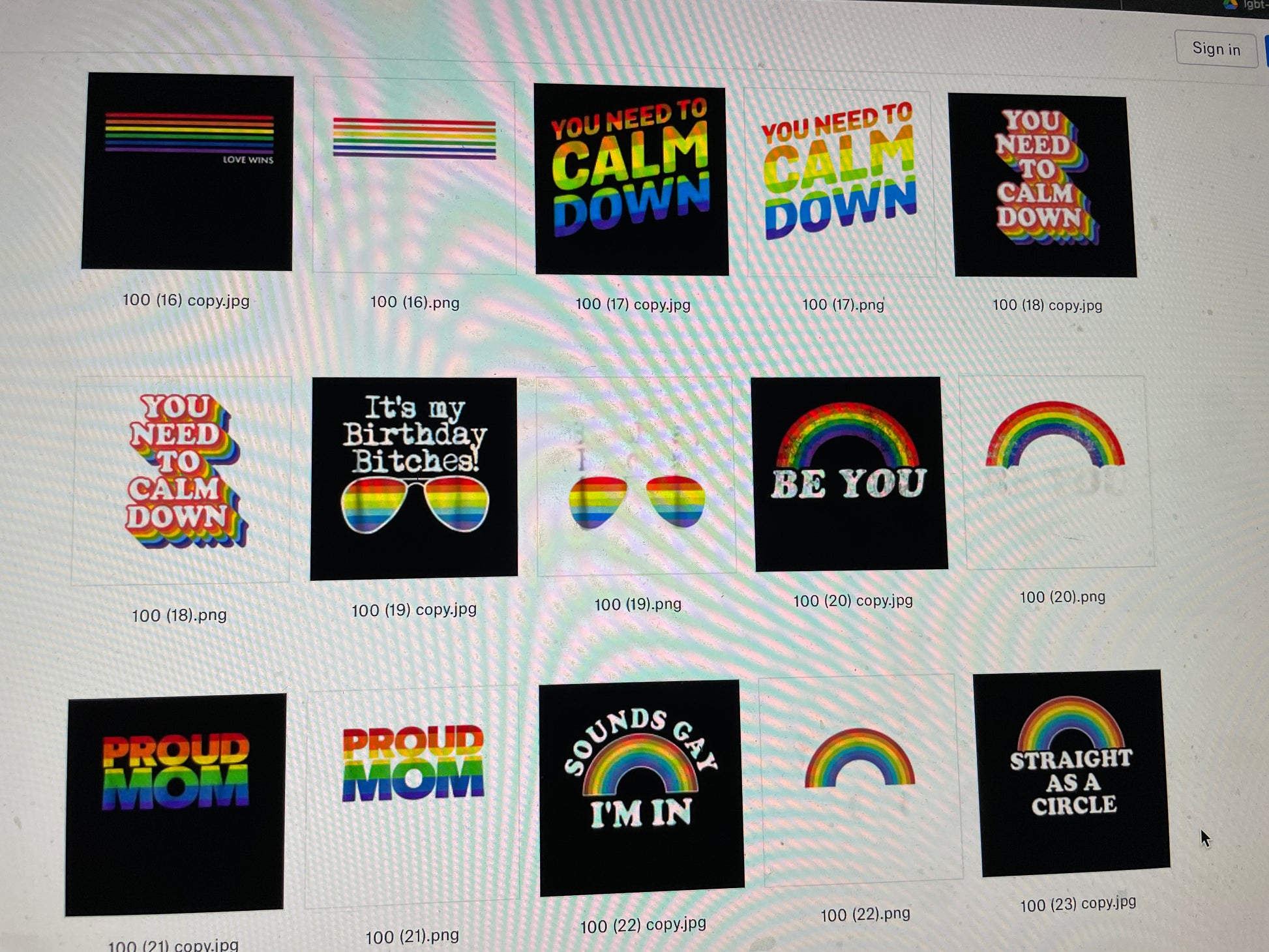Viewport: 1269px width, 952px height.
Task: View the rainbow file 100 (22).png
Action: click(860, 781)
